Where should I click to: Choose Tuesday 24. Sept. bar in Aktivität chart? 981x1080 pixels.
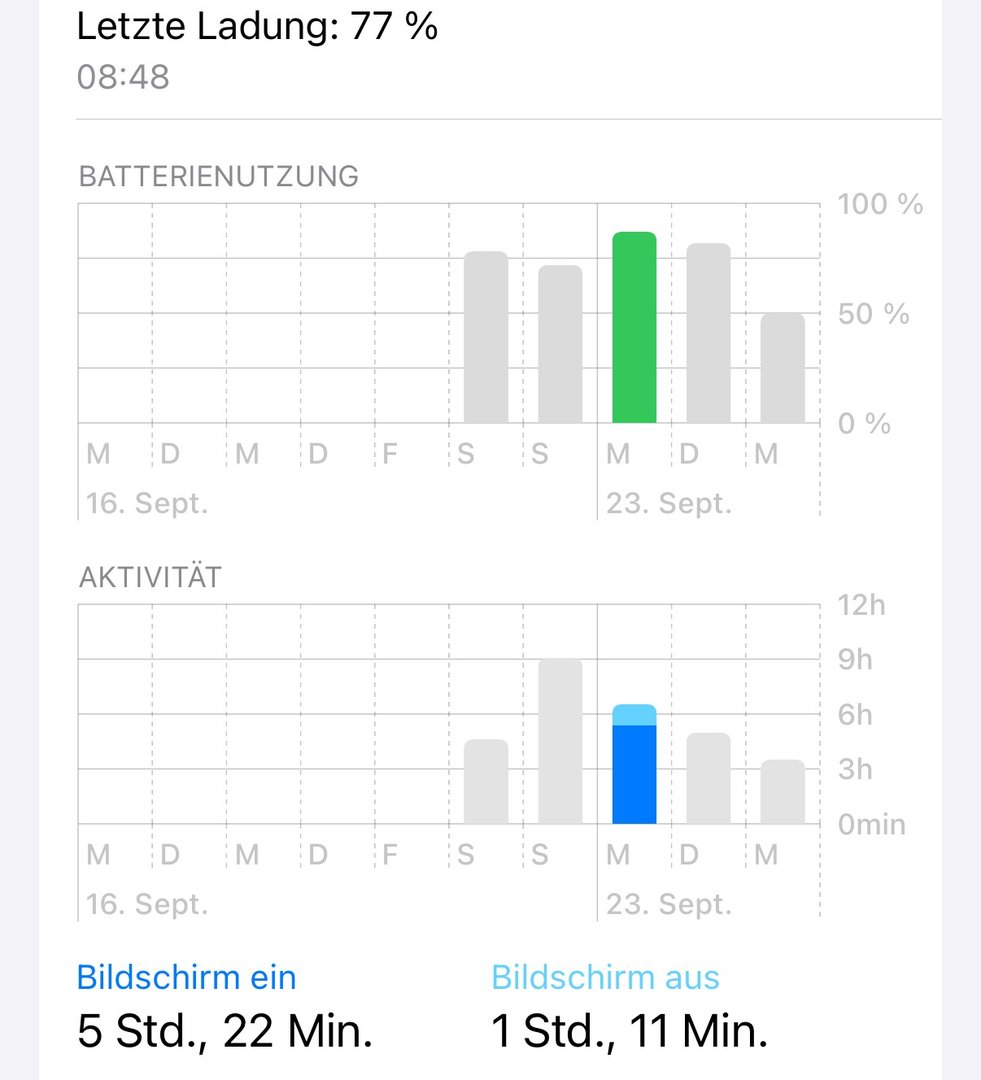point(708,778)
